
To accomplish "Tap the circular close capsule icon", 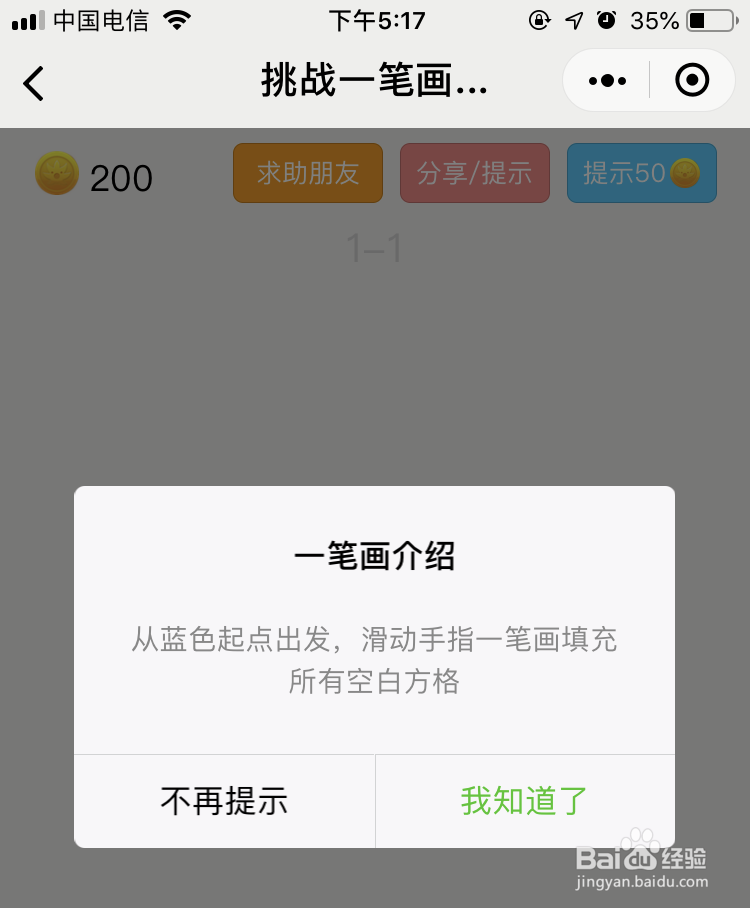I will (x=691, y=82).
